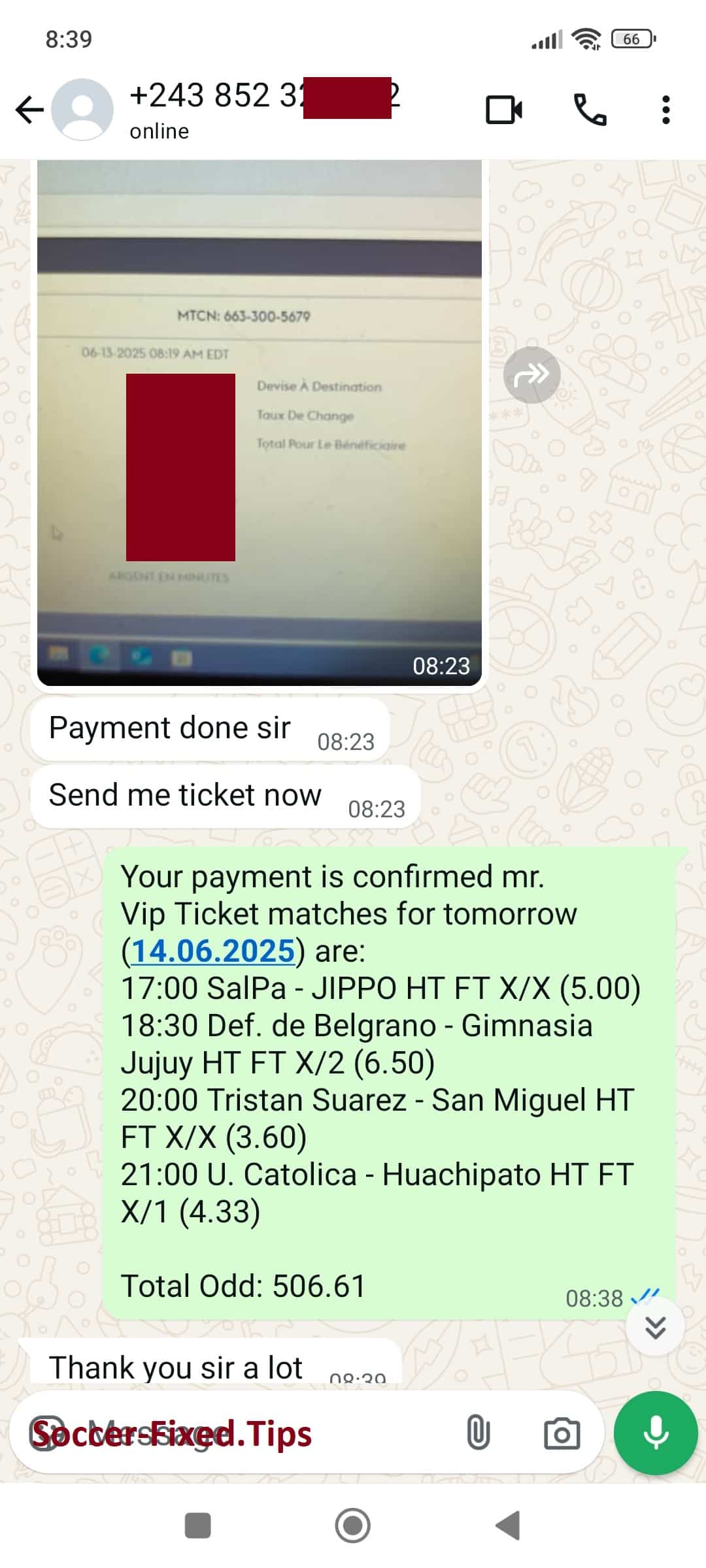Record a voice message

pyautogui.click(x=656, y=1433)
